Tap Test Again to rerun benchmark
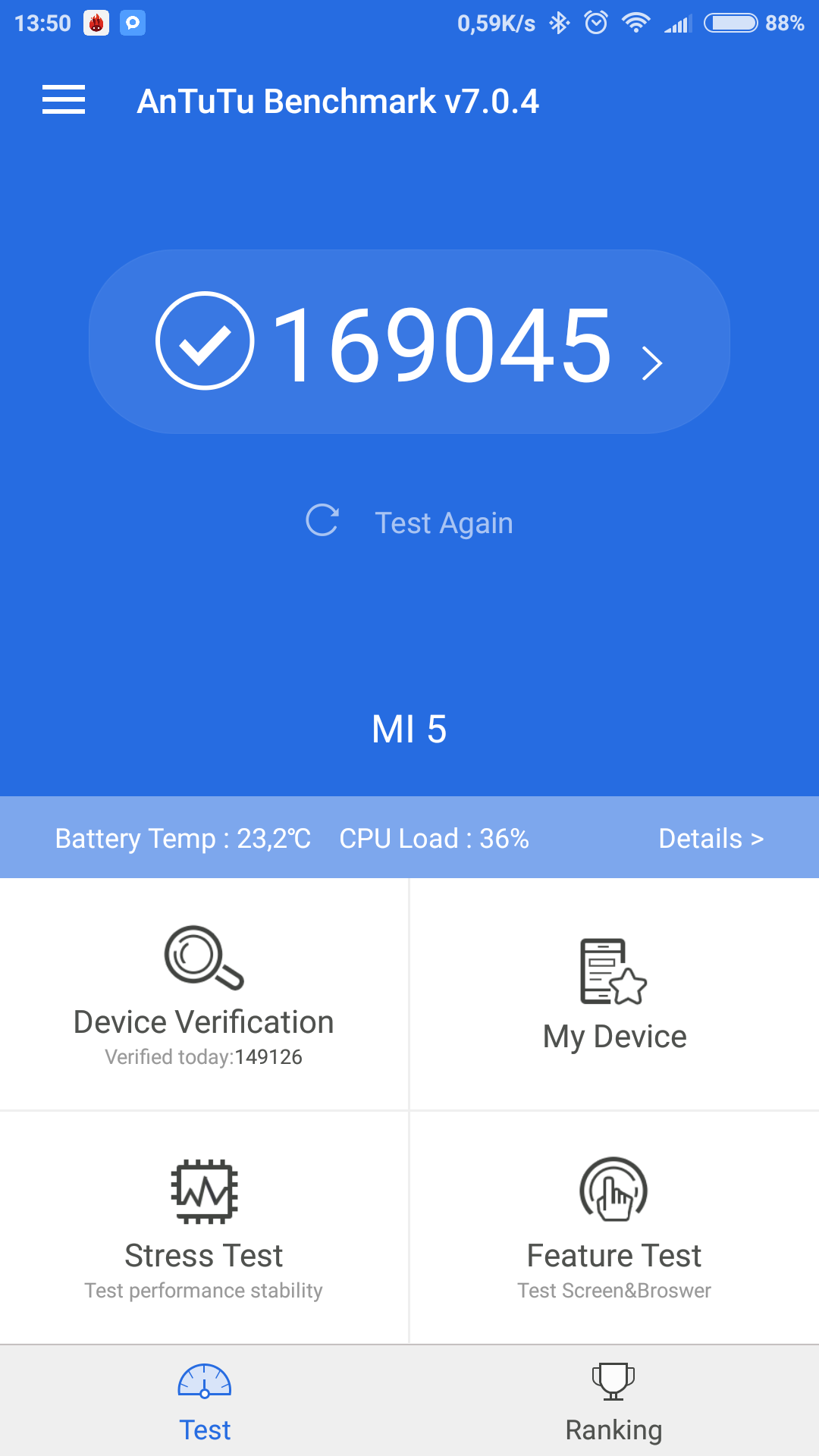The height and width of the screenshot is (1456, 819). coord(409,522)
